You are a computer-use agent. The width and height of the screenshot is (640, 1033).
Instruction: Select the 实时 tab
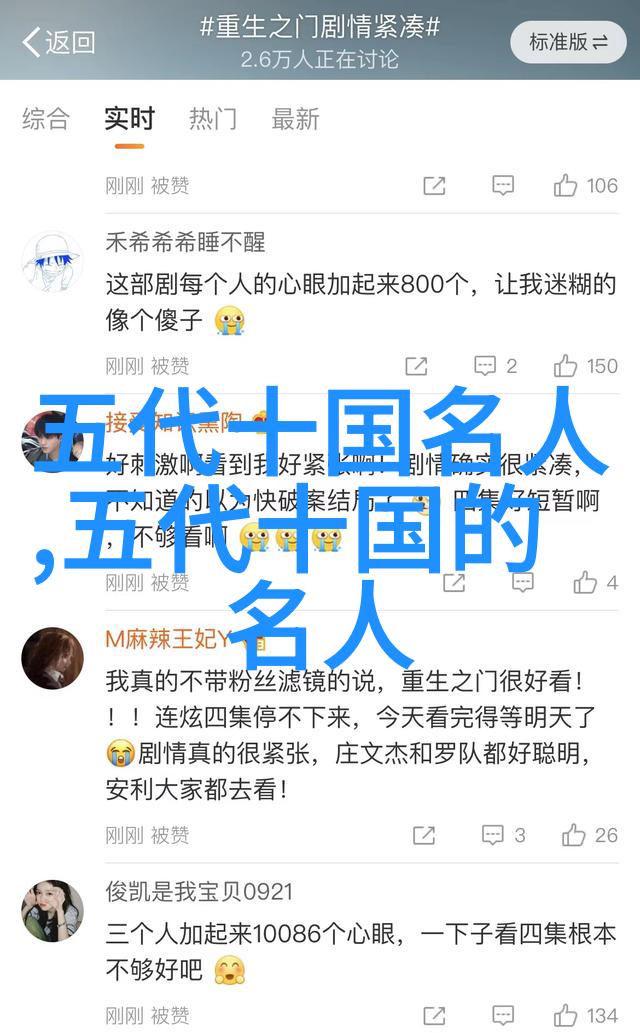(x=129, y=119)
